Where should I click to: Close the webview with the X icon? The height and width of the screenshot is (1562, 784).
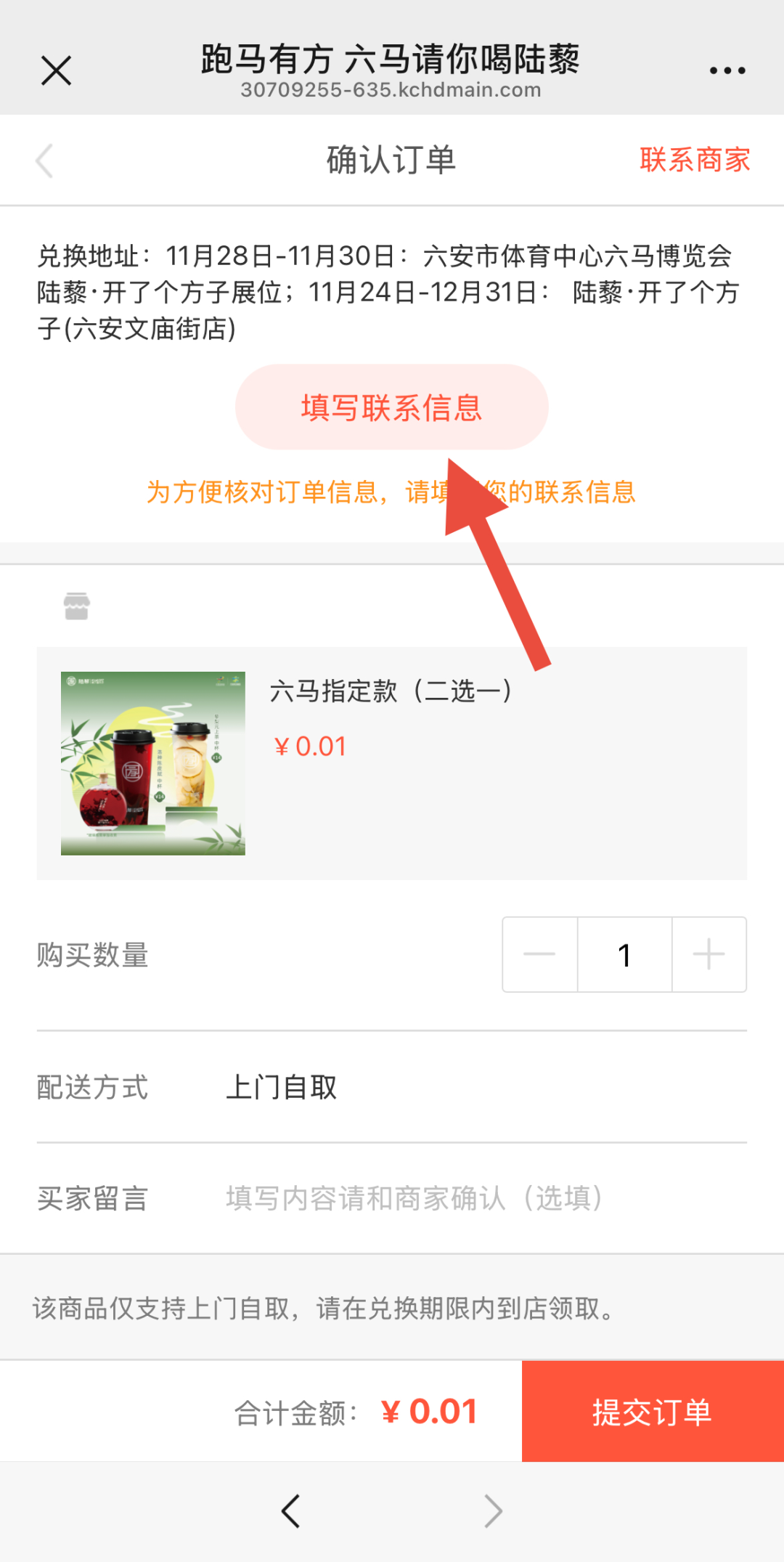[56, 71]
